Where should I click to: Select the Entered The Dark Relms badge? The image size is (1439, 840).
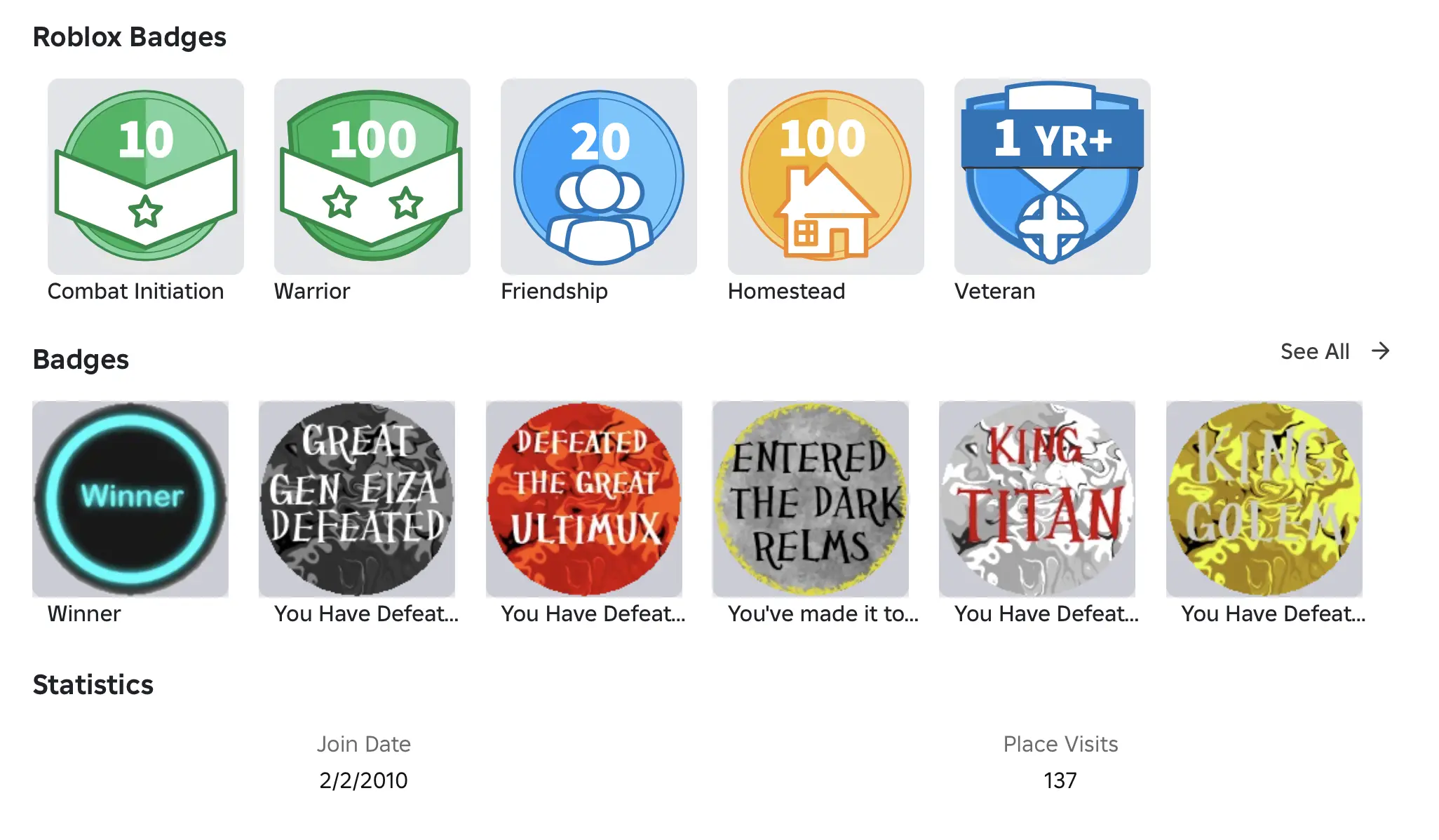click(810, 499)
